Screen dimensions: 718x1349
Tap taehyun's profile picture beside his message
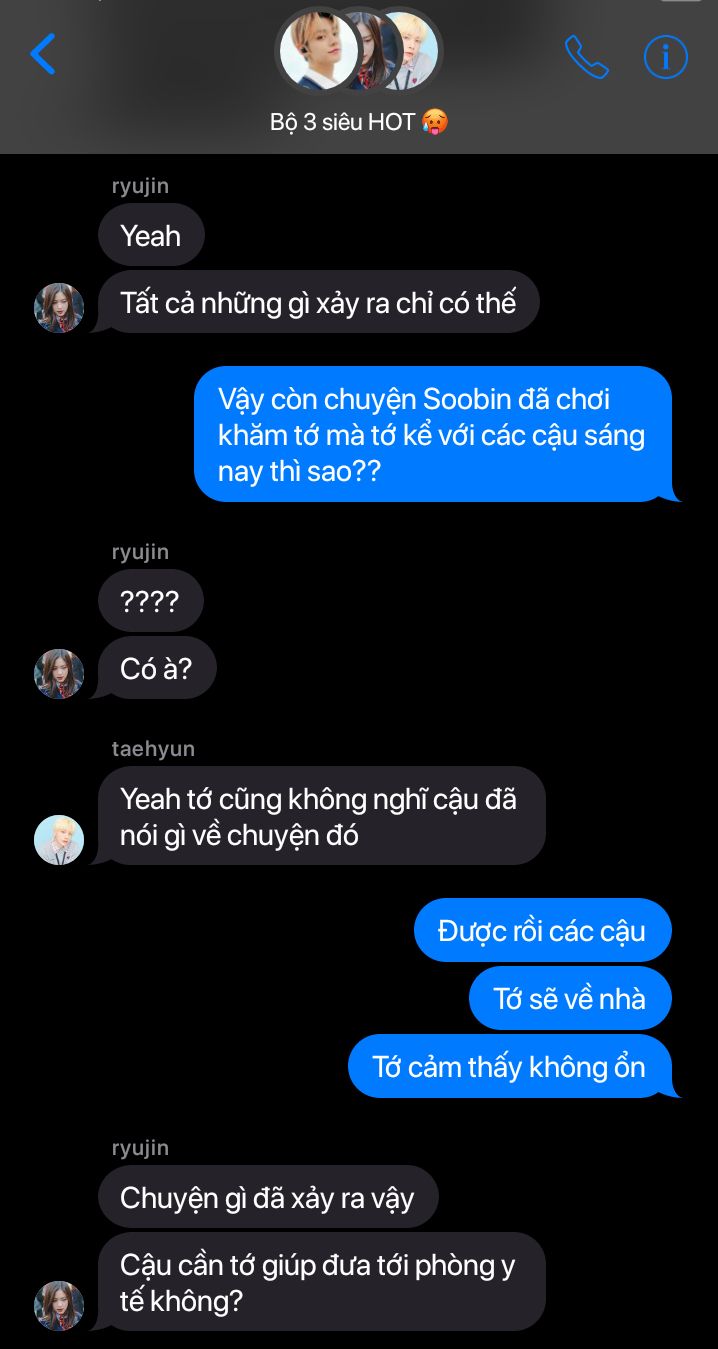(59, 840)
